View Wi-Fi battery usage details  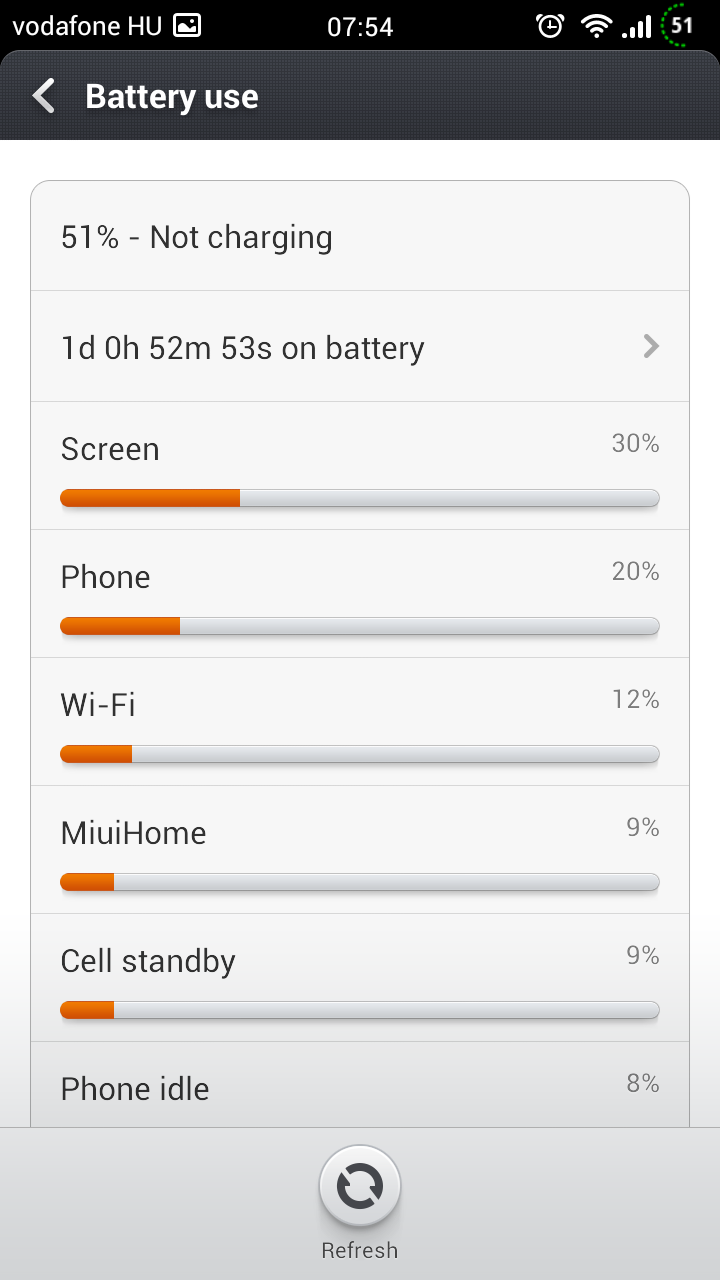(360, 722)
